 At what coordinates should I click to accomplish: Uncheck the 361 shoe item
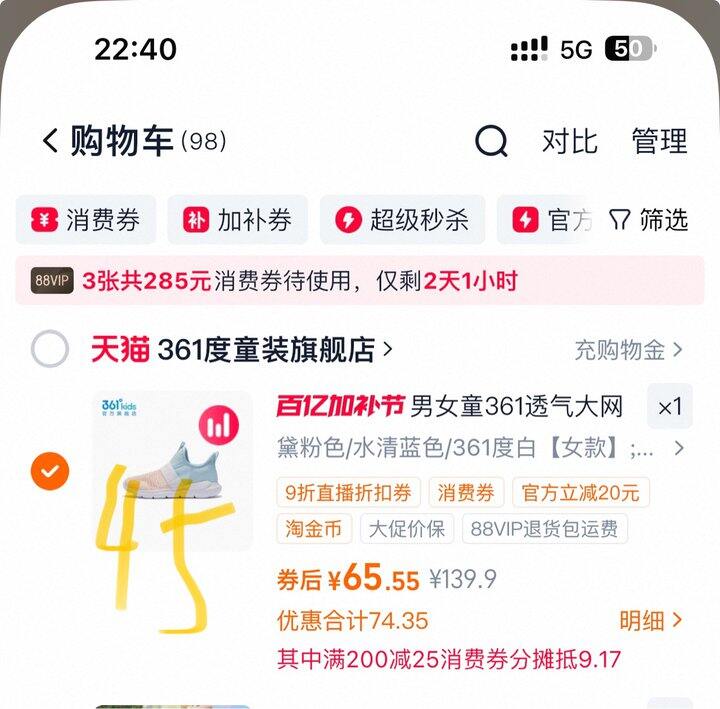pos(50,470)
